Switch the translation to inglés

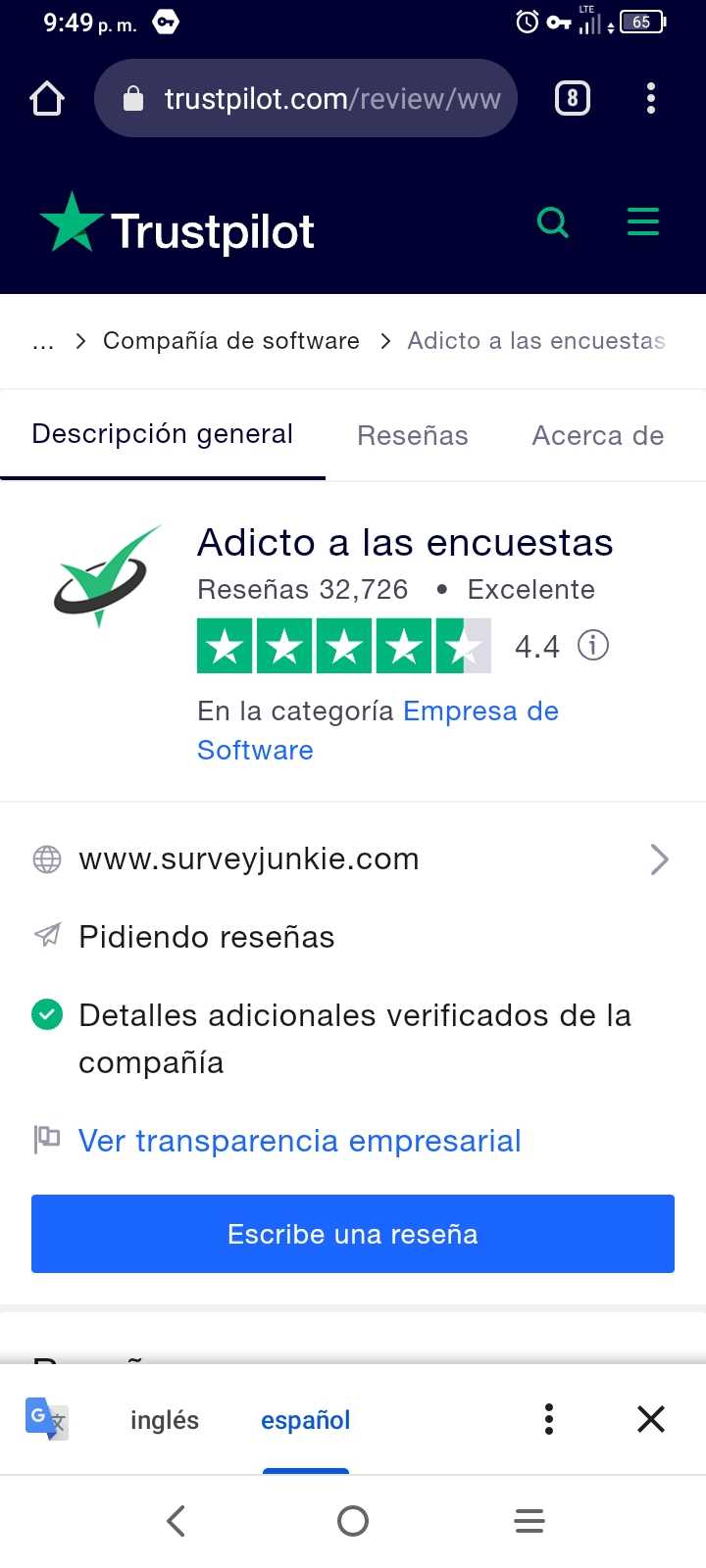(165, 1420)
